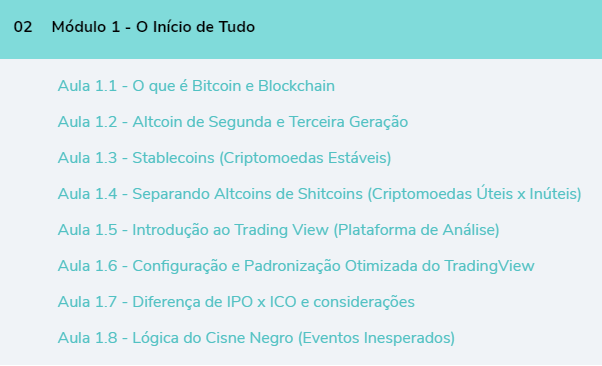This screenshot has width=602, height=366.
Task: View Aula 1.7 Diferença de IPO x ICO
Action: coord(236,302)
